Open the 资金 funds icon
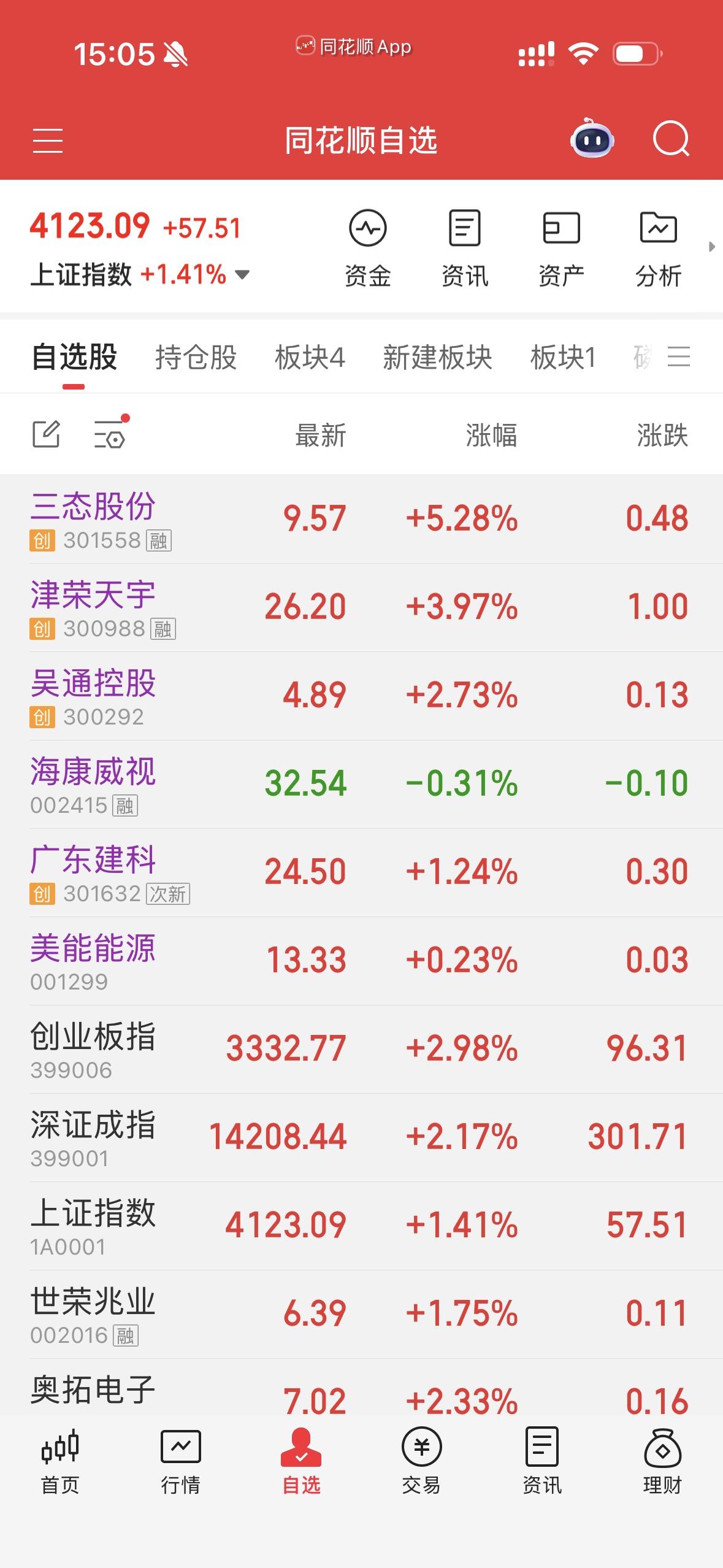 tap(367, 246)
